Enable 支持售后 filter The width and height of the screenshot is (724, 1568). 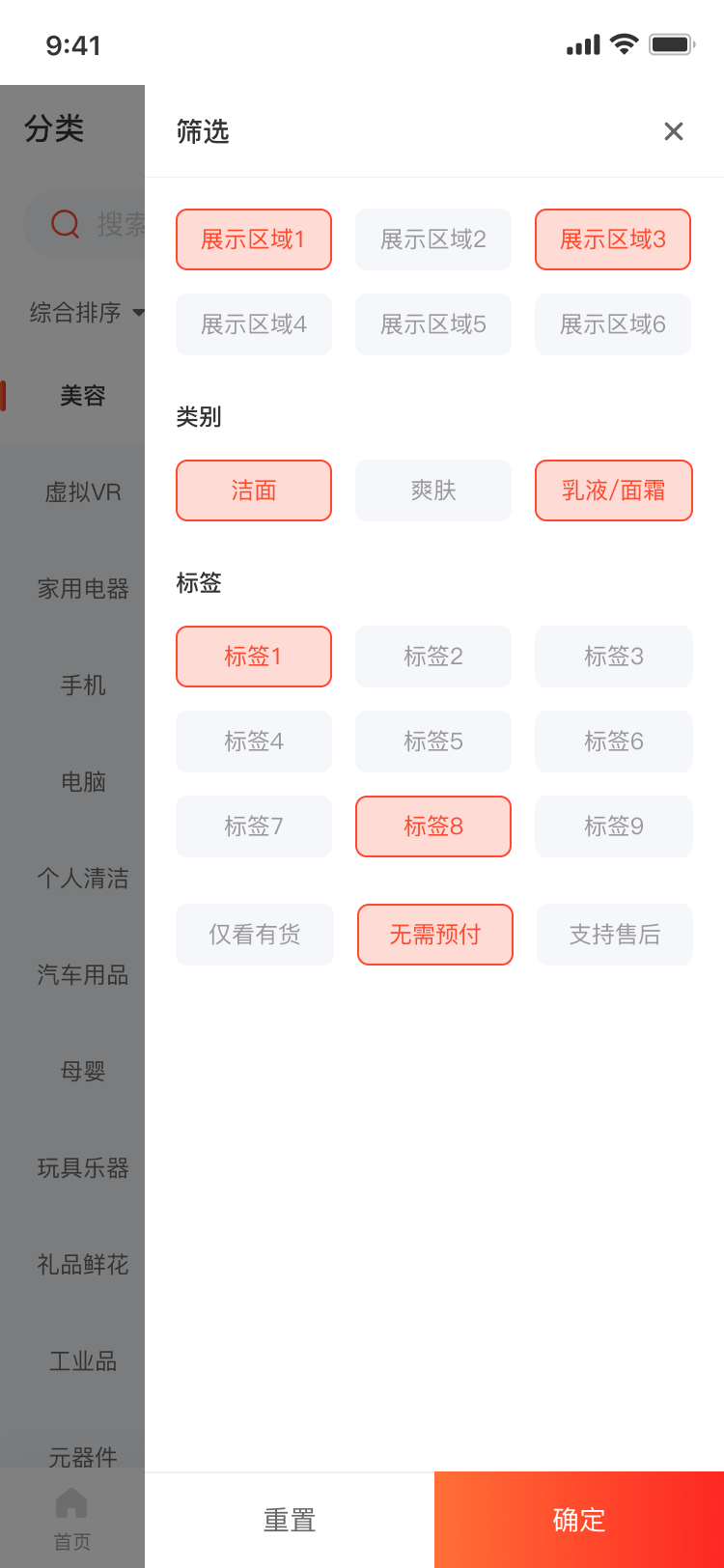point(614,935)
